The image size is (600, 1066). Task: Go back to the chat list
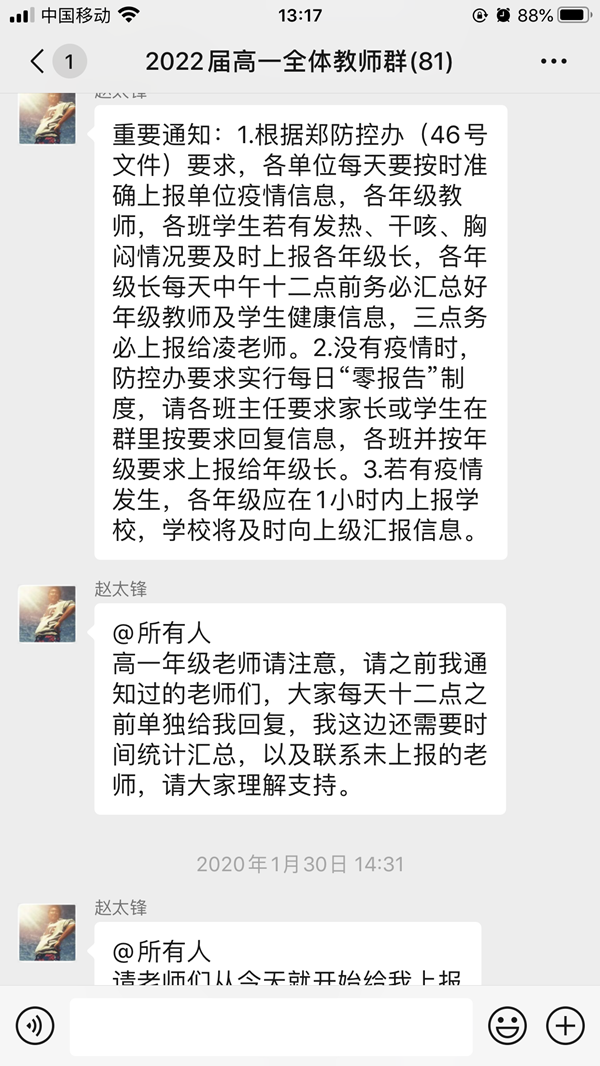coord(38,62)
